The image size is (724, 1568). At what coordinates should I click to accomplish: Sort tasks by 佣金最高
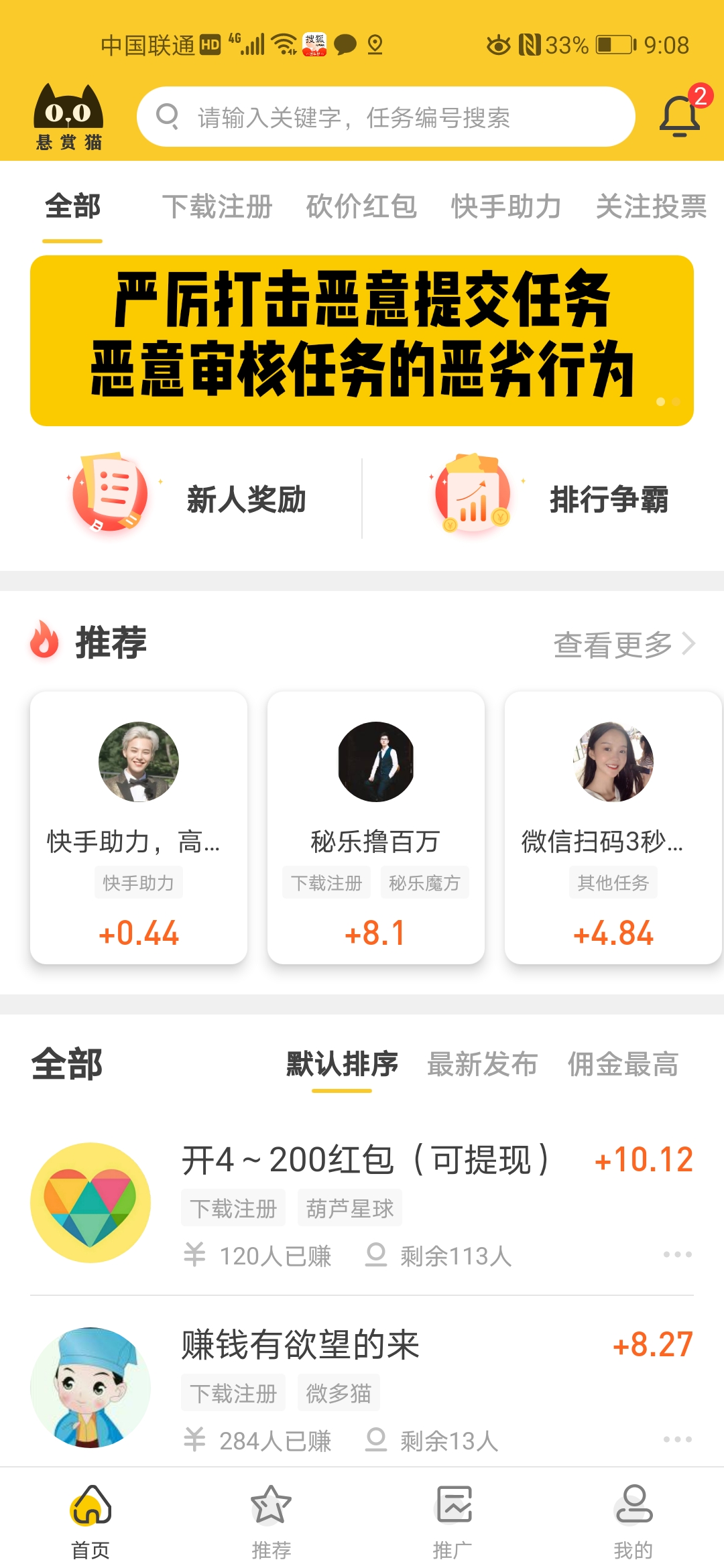[x=623, y=1064]
